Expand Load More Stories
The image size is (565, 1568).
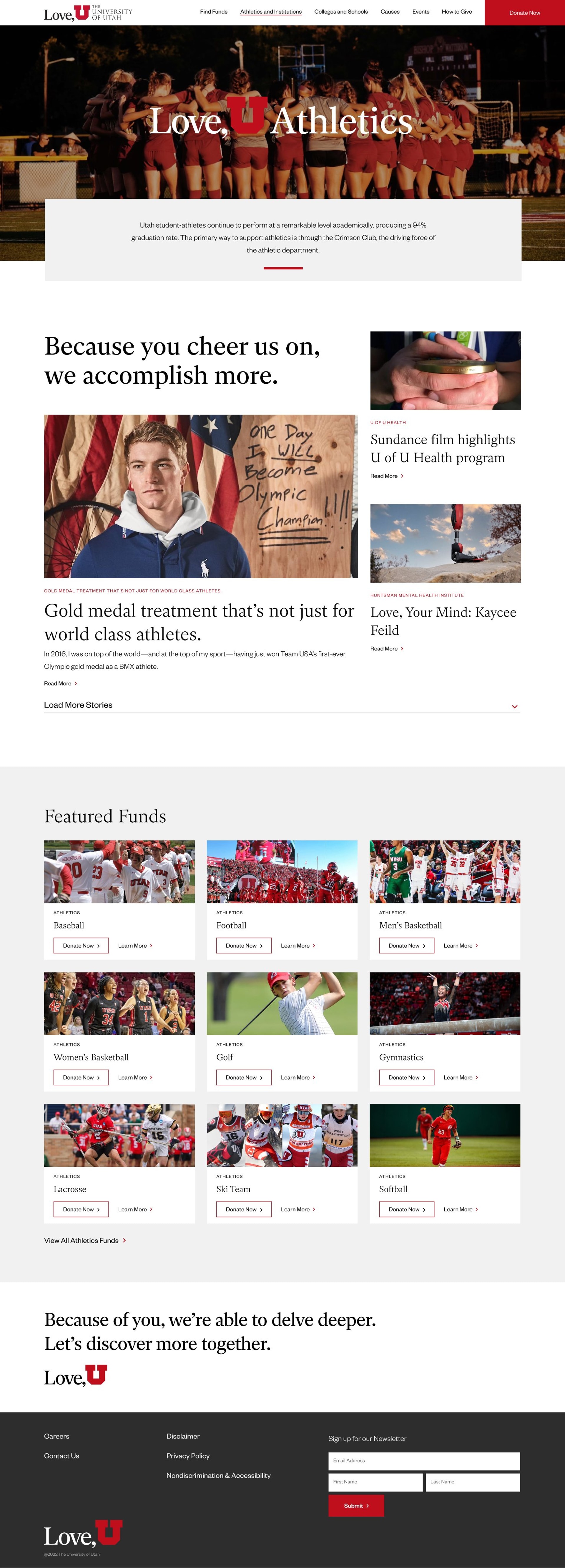tap(282, 705)
